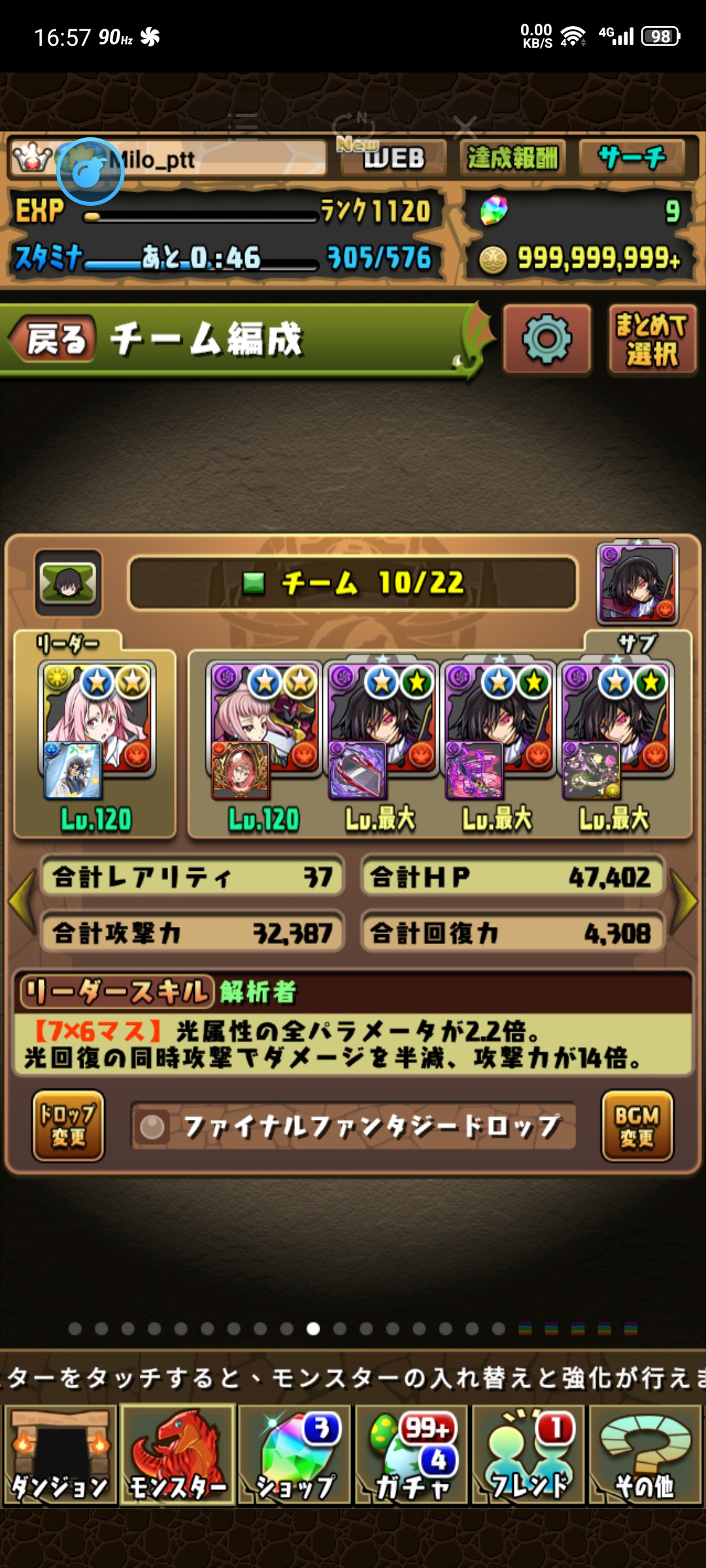Switch to the ダンジョン tab
The image size is (706, 1568).
(x=60, y=1456)
